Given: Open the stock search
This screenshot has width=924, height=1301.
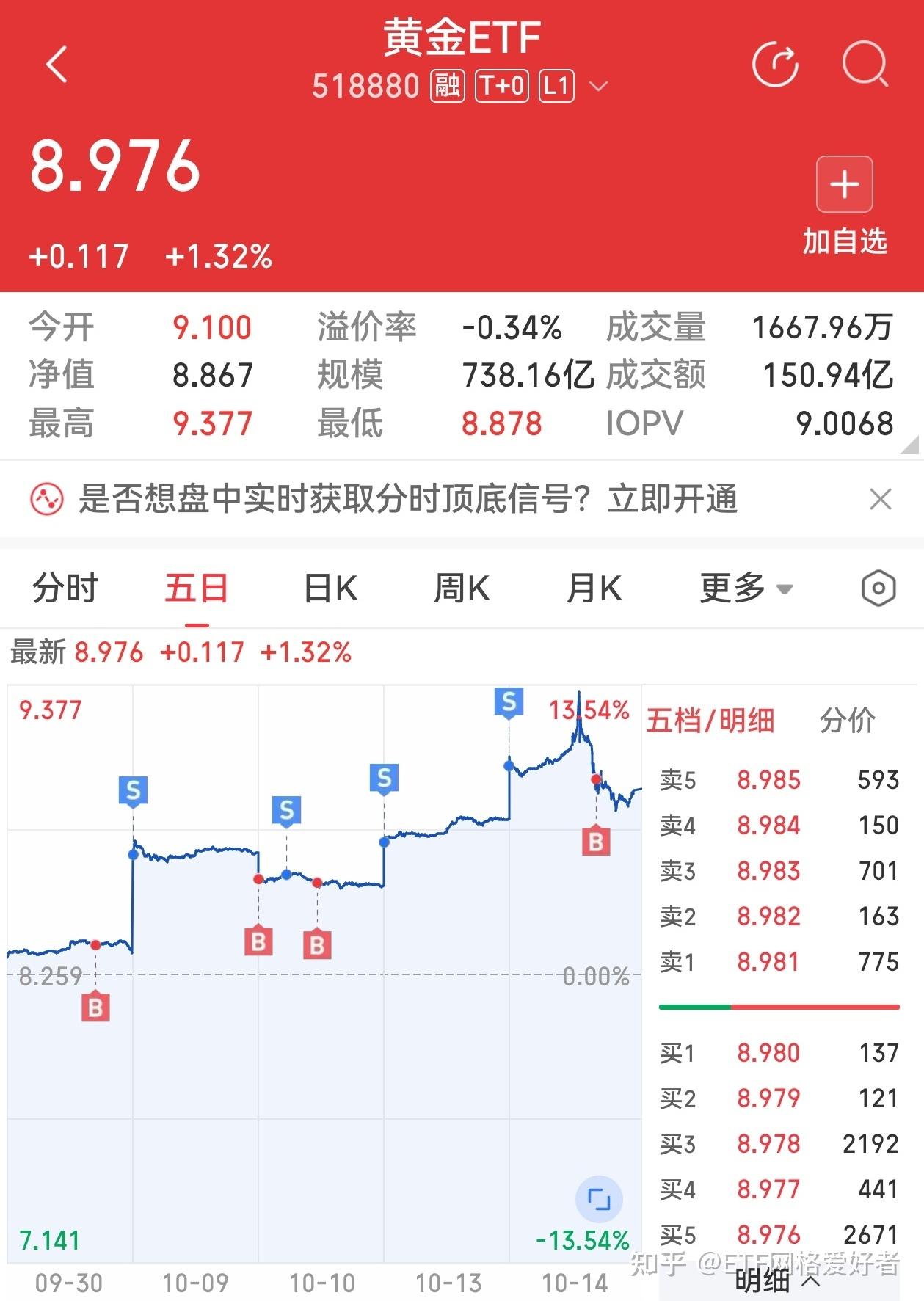Looking at the screenshot, I should point(866,66).
